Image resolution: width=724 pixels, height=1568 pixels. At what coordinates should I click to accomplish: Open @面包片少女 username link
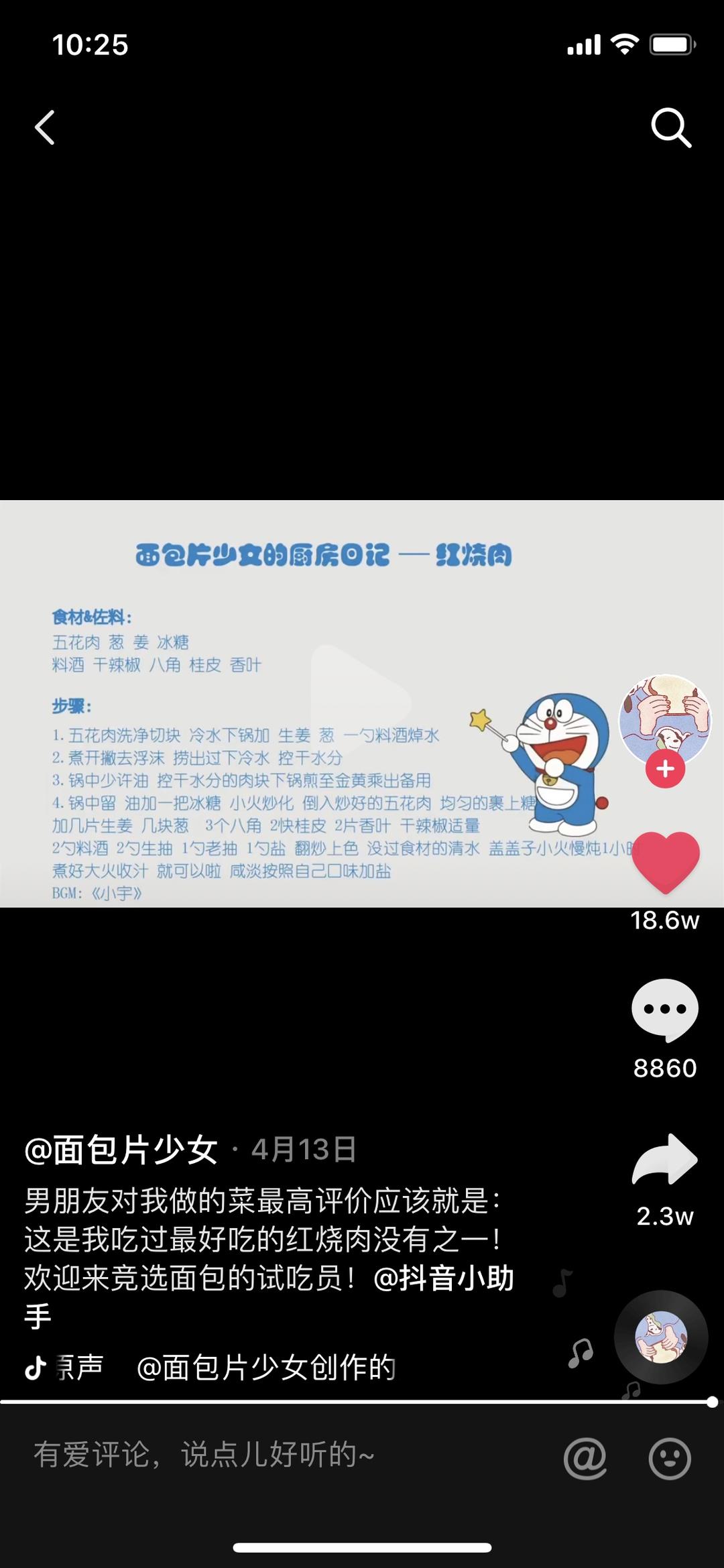pyautogui.click(x=121, y=1150)
